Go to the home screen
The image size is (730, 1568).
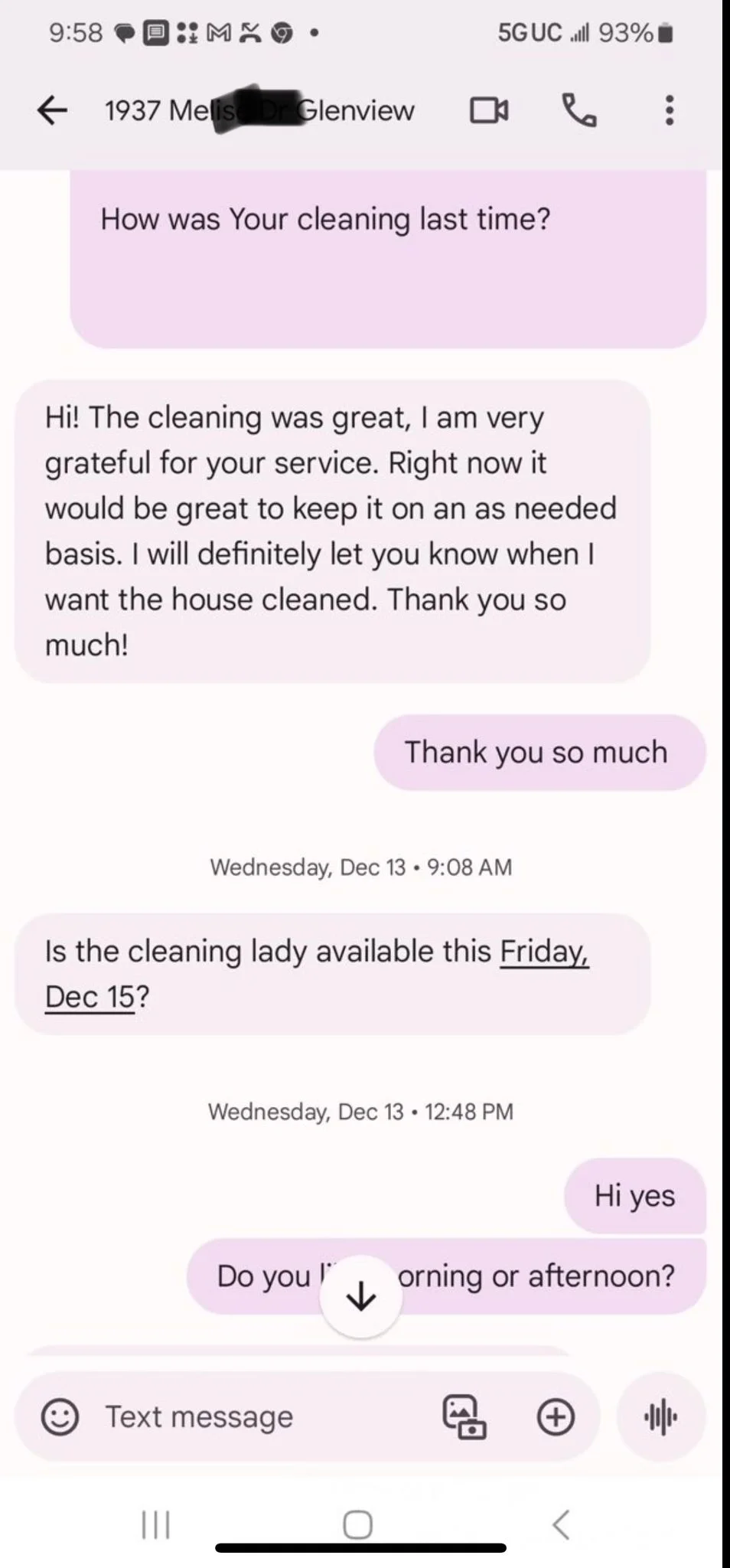(x=358, y=1524)
